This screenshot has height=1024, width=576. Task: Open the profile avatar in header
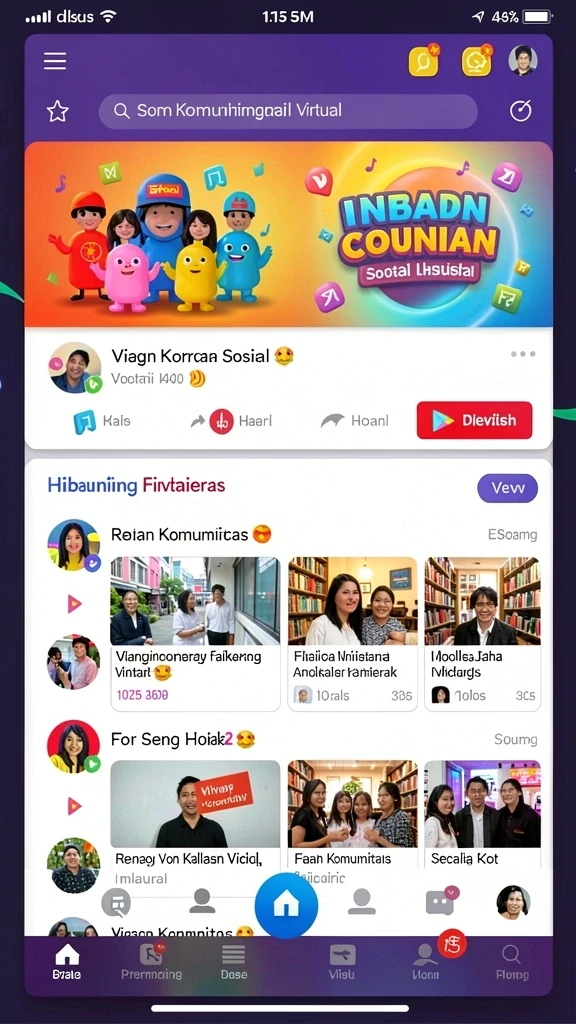point(522,61)
